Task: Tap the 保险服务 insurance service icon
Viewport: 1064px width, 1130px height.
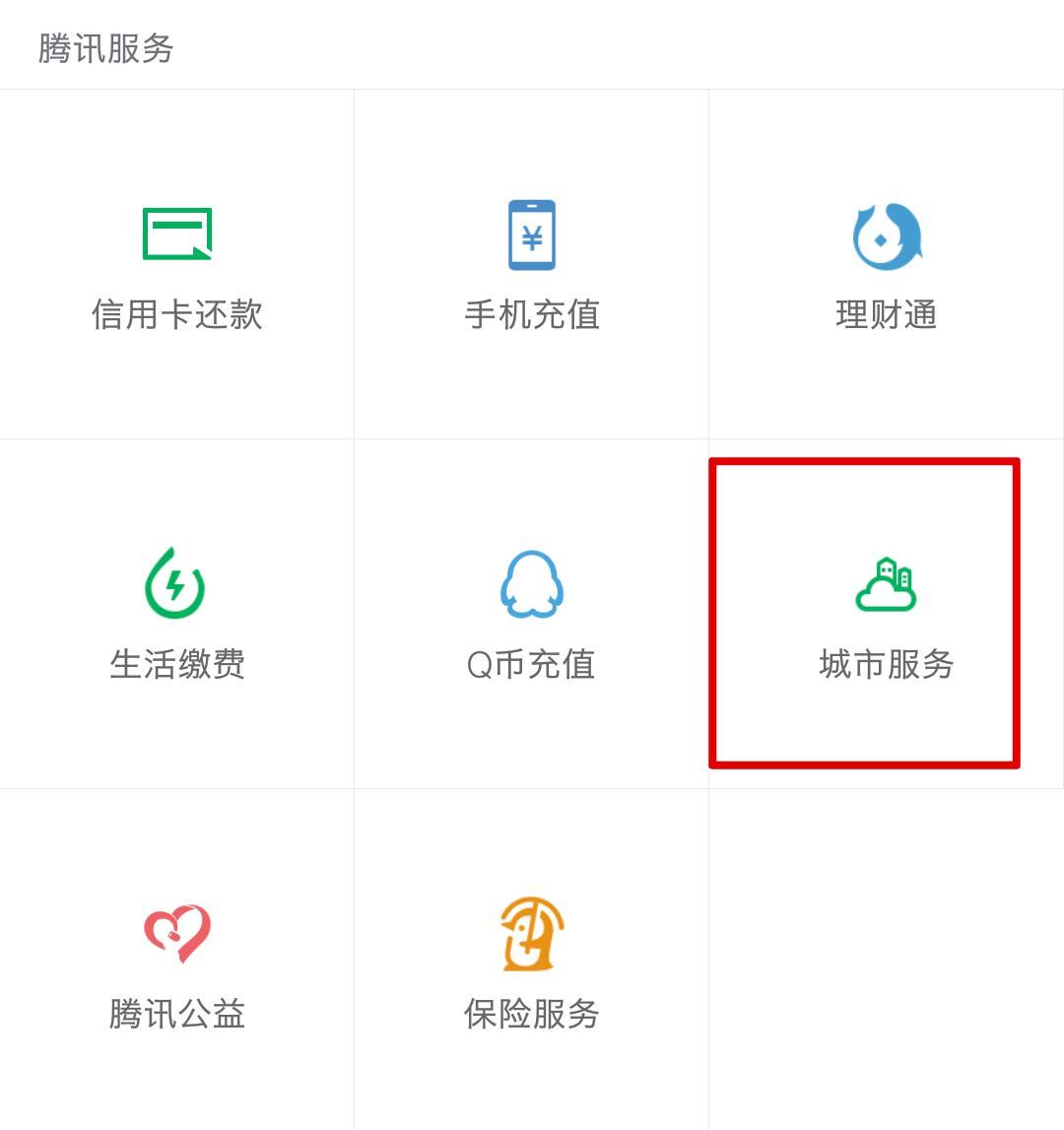Action: point(531,931)
